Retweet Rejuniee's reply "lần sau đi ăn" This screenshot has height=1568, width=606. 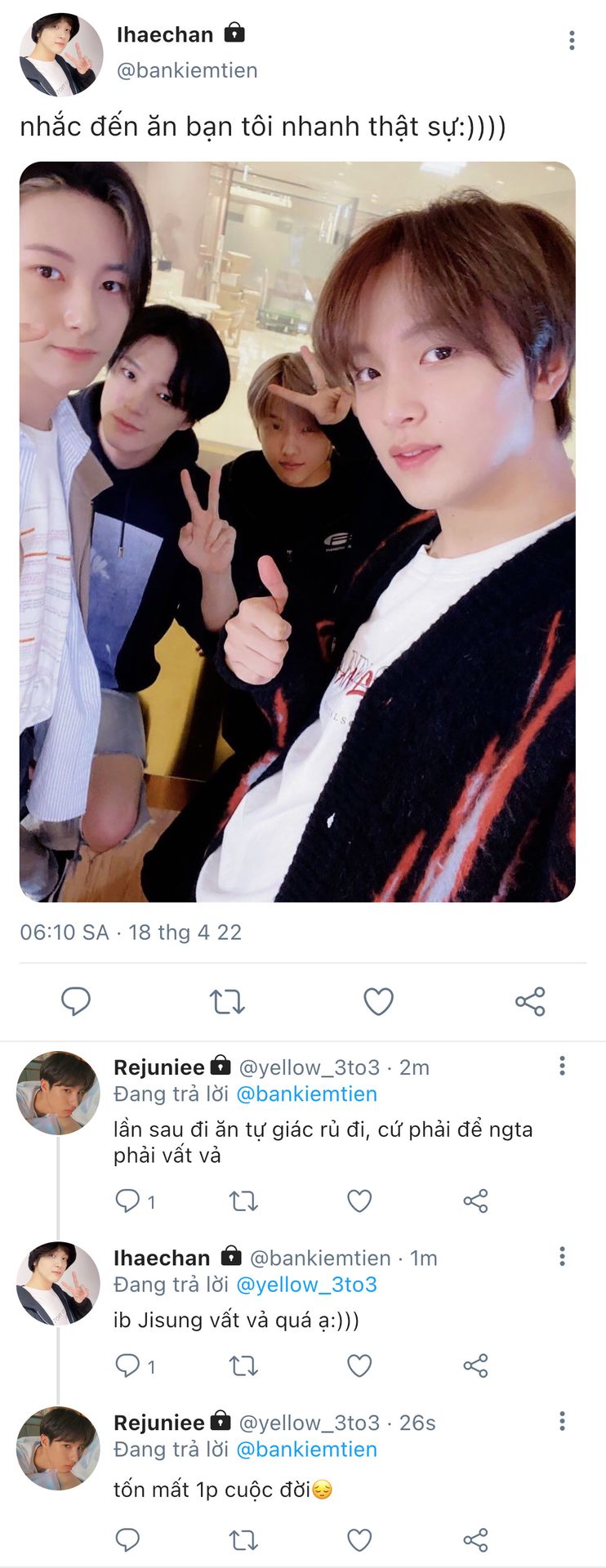coord(243,1200)
